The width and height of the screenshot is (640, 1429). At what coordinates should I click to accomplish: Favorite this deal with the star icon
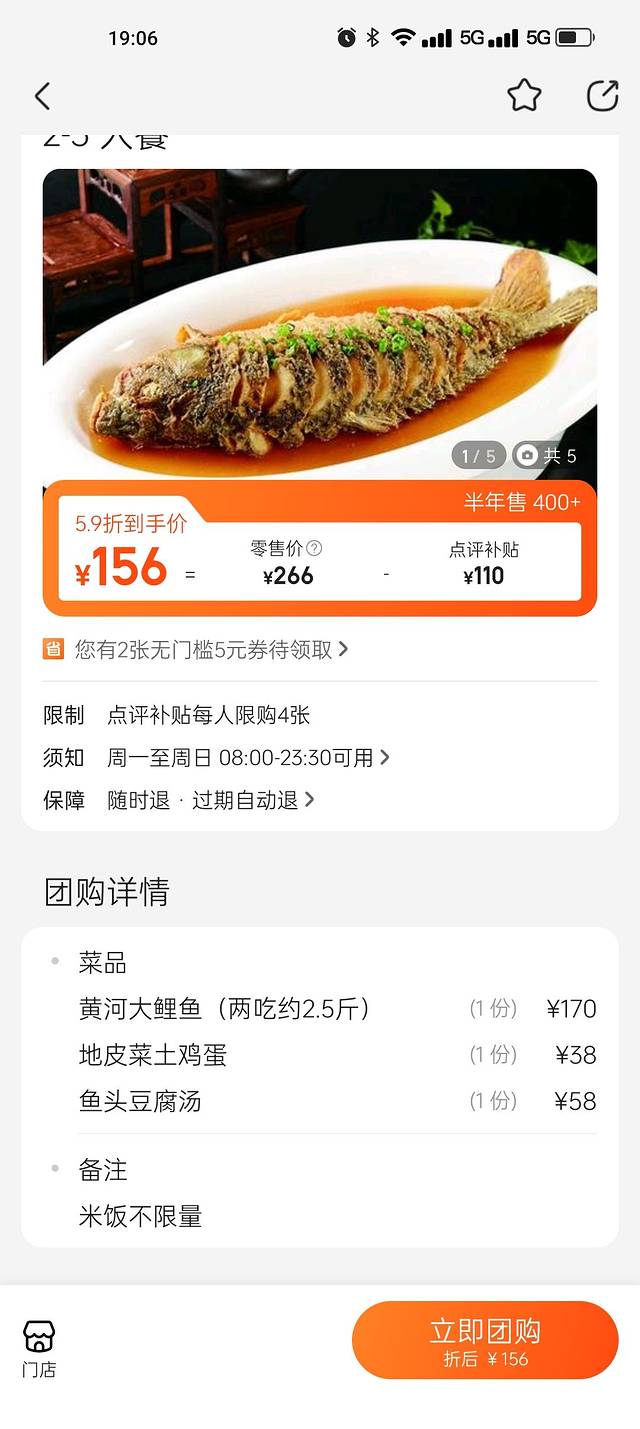point(524,96)
